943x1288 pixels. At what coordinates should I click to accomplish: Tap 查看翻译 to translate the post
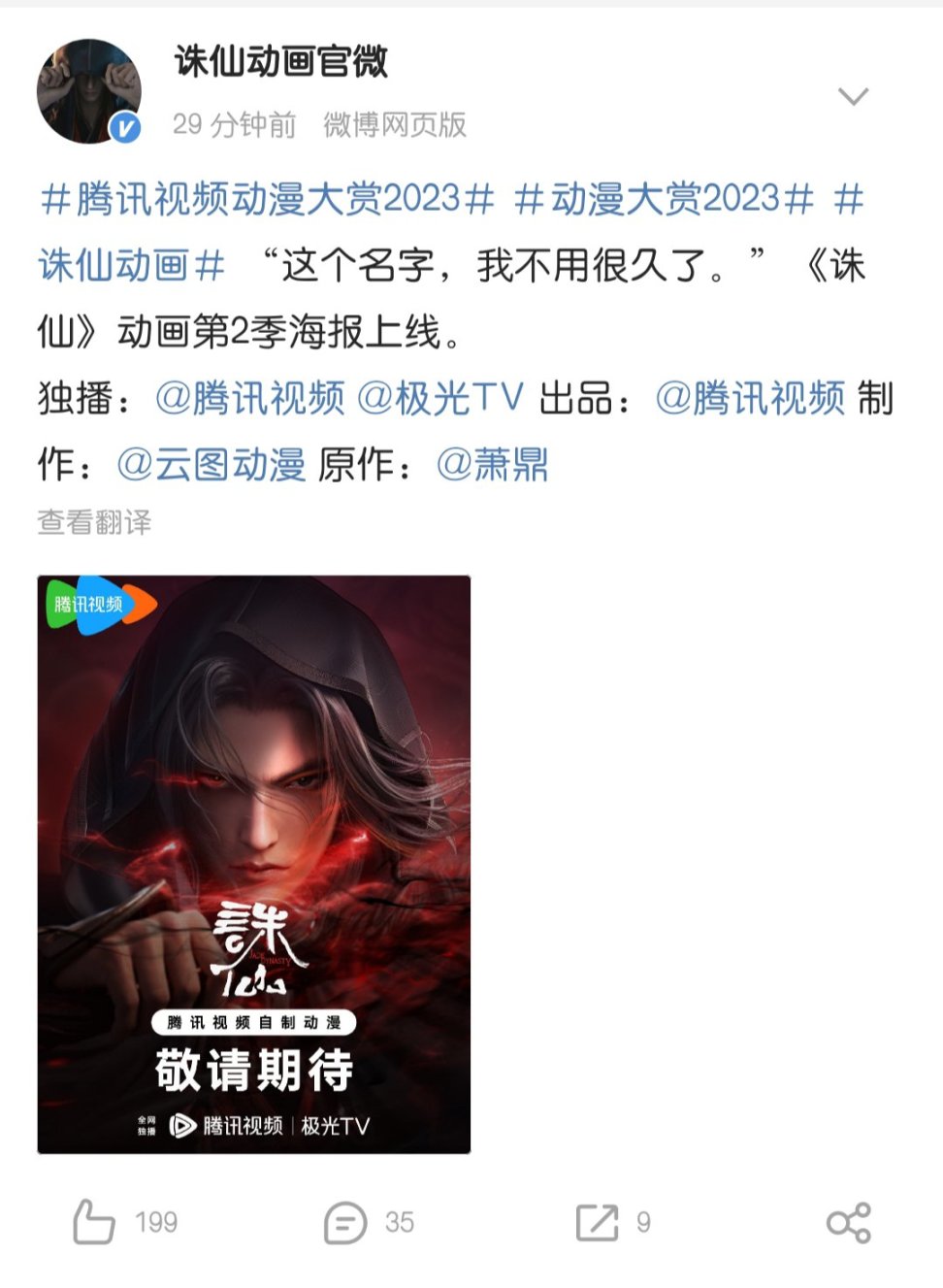(94, 522)
